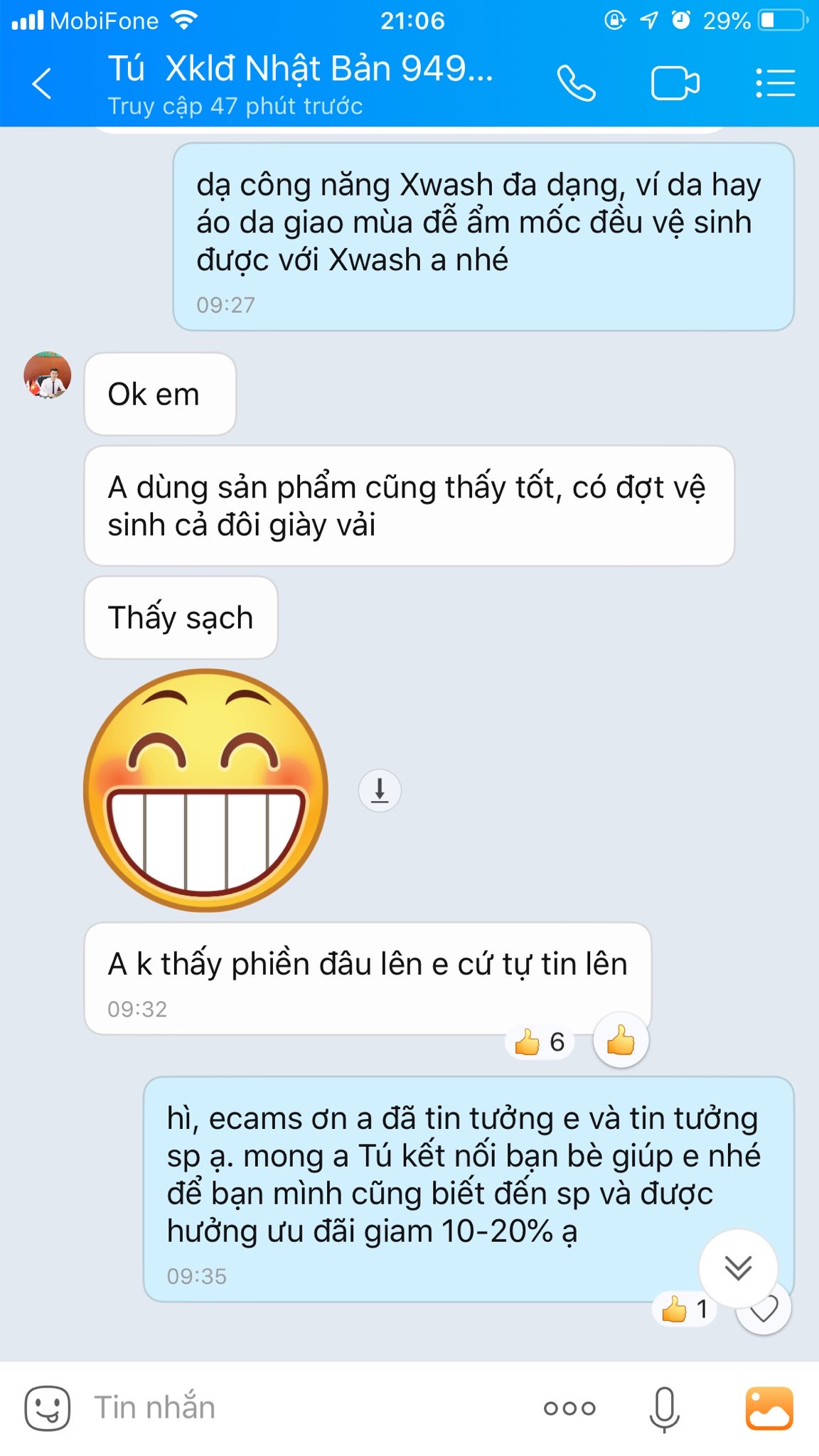View the 6 likes on the message

tap(540, 1042)
